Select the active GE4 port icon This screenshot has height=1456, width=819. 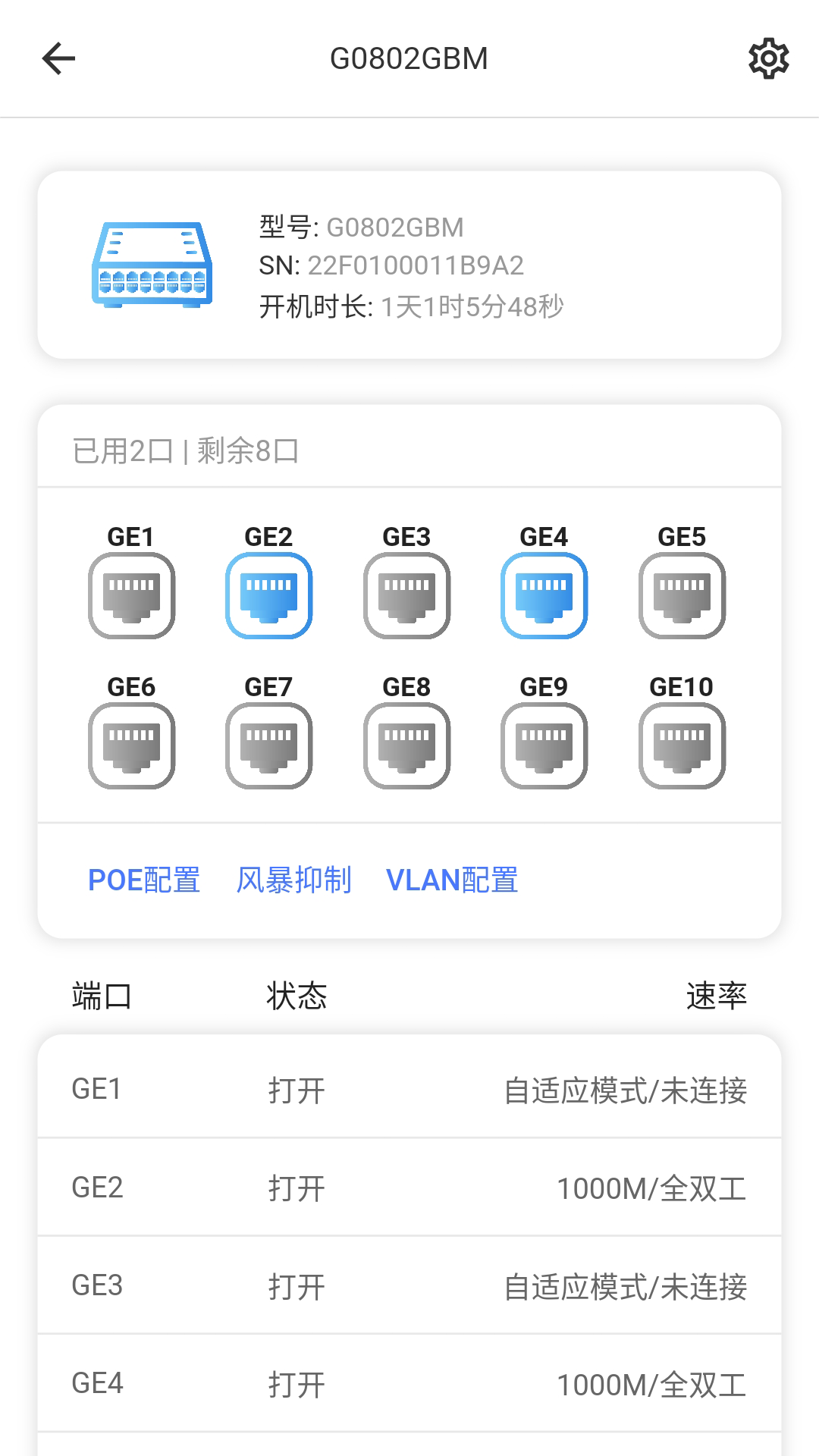click(x=544, y=595)
